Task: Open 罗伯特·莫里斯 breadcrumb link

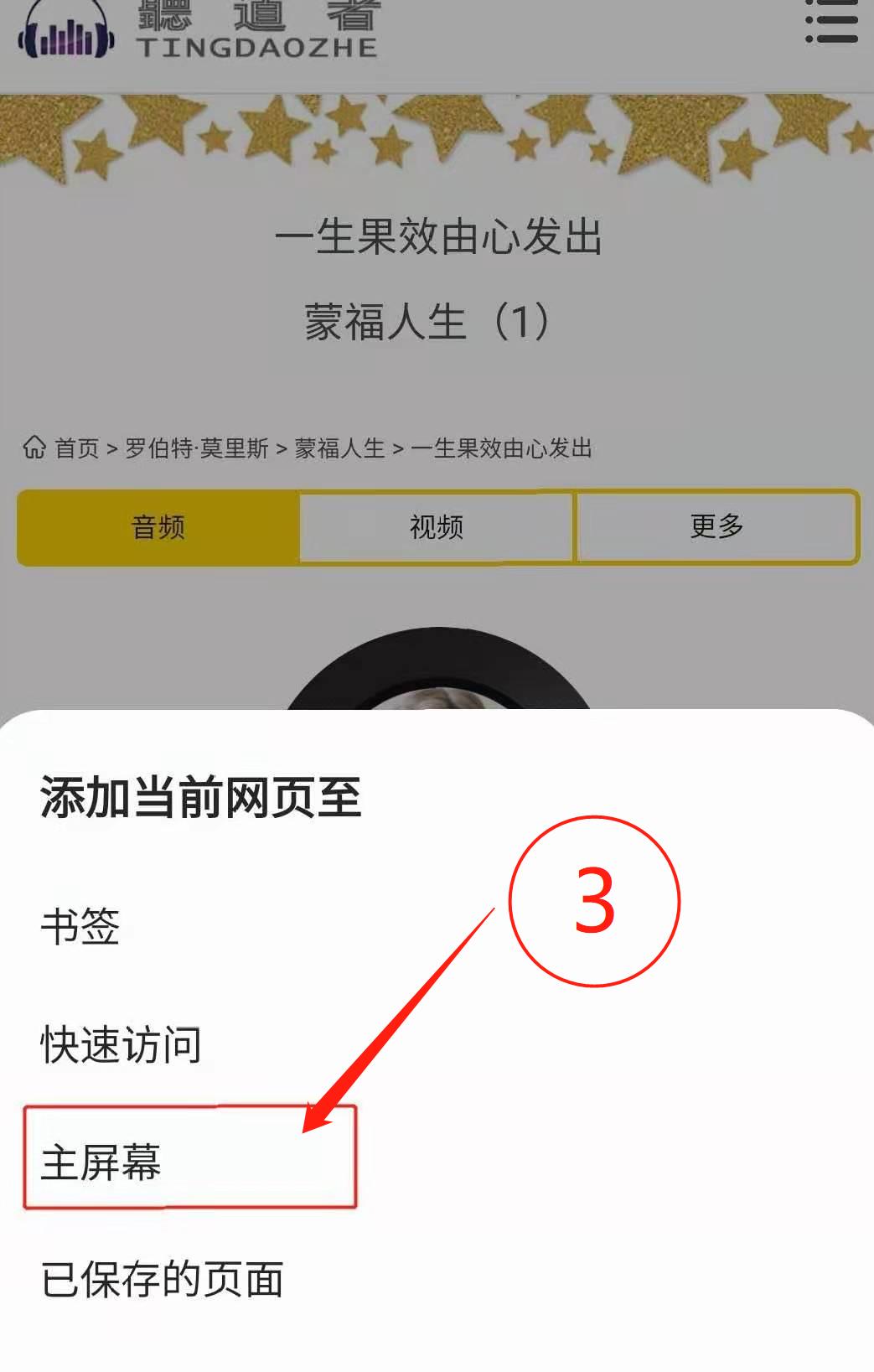Action: 197,448
